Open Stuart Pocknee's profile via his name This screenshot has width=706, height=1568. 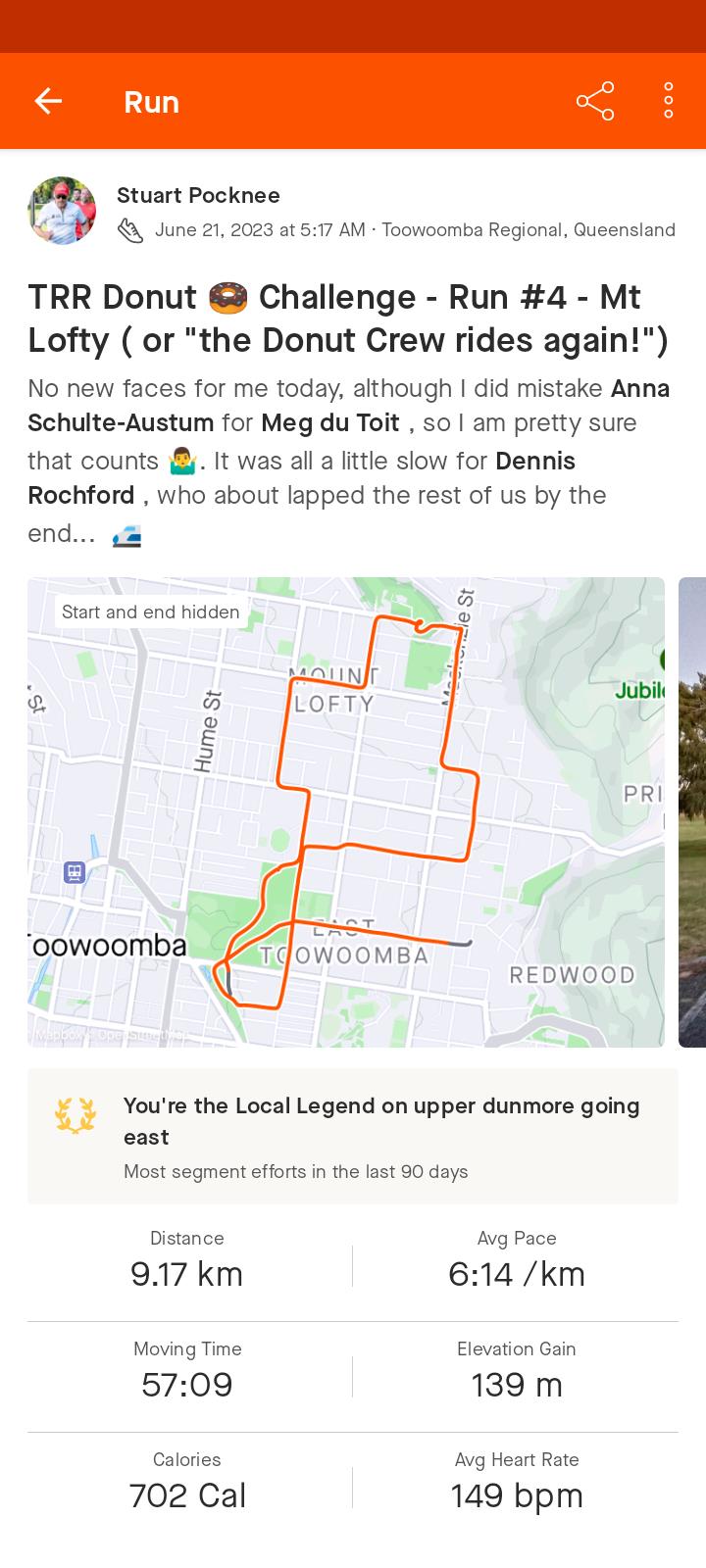tap(198, 195)
